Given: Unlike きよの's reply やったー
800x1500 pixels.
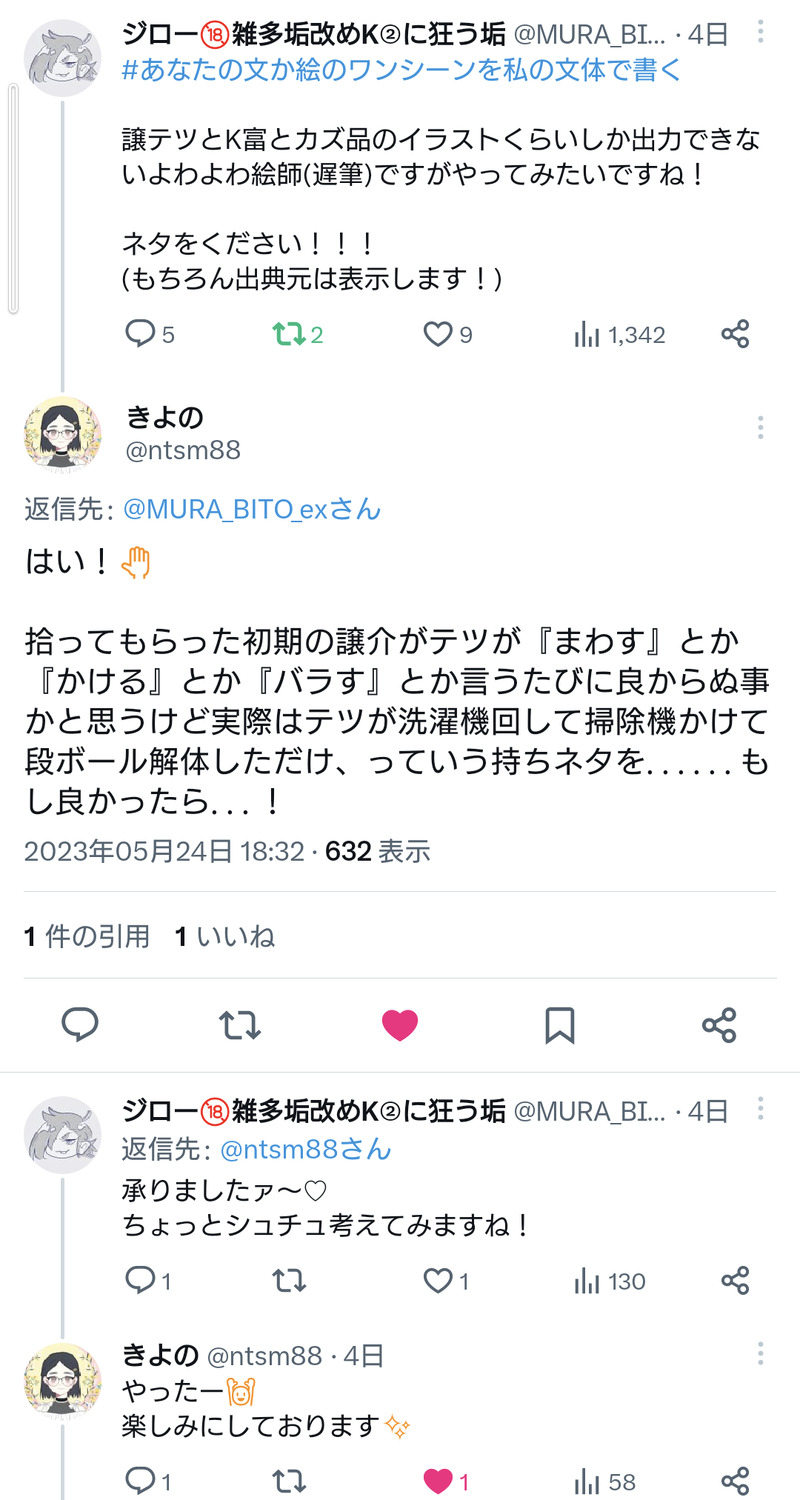Looking at the screenshot, I should coord(438,1481).
